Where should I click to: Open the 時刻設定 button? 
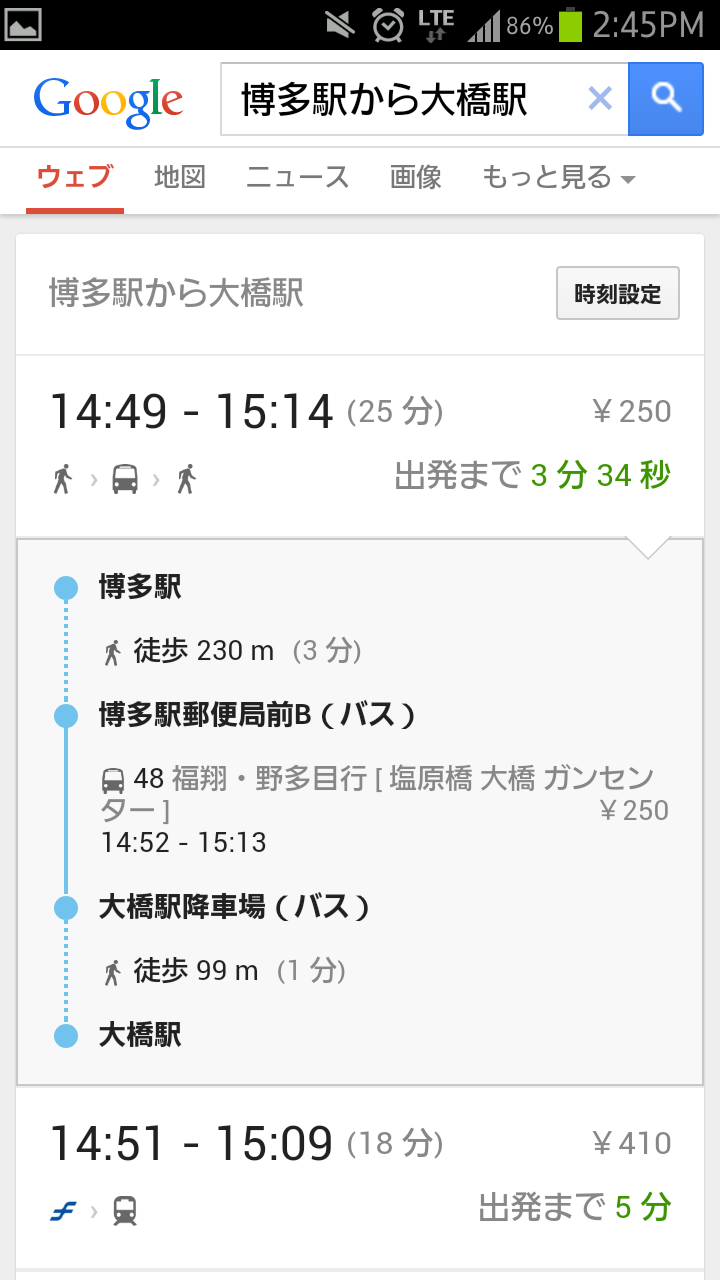[618, 294]
